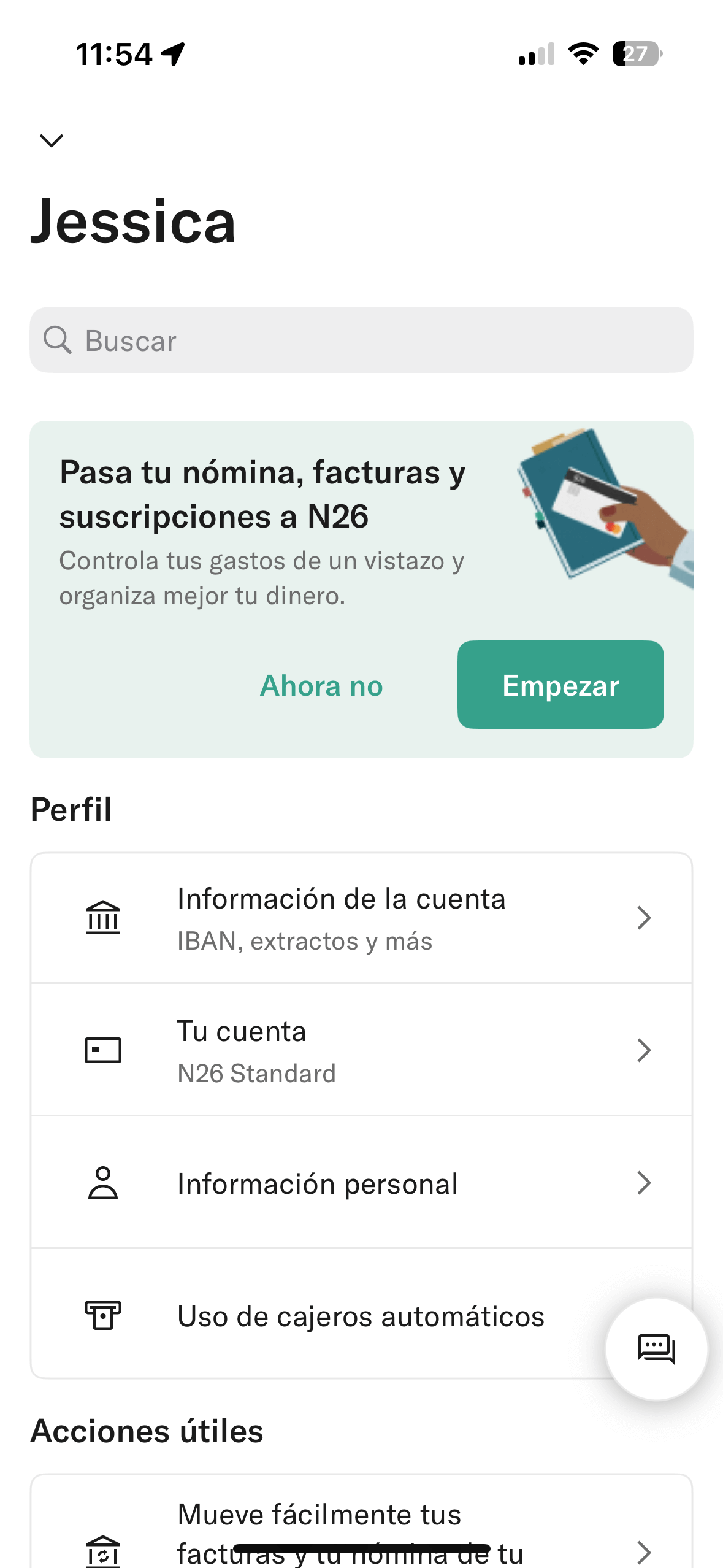The height and width of the screenshot is (1568, 723).
Task: Tap the Wi-Fi icon in the status bar
Action: click(581, 55)
